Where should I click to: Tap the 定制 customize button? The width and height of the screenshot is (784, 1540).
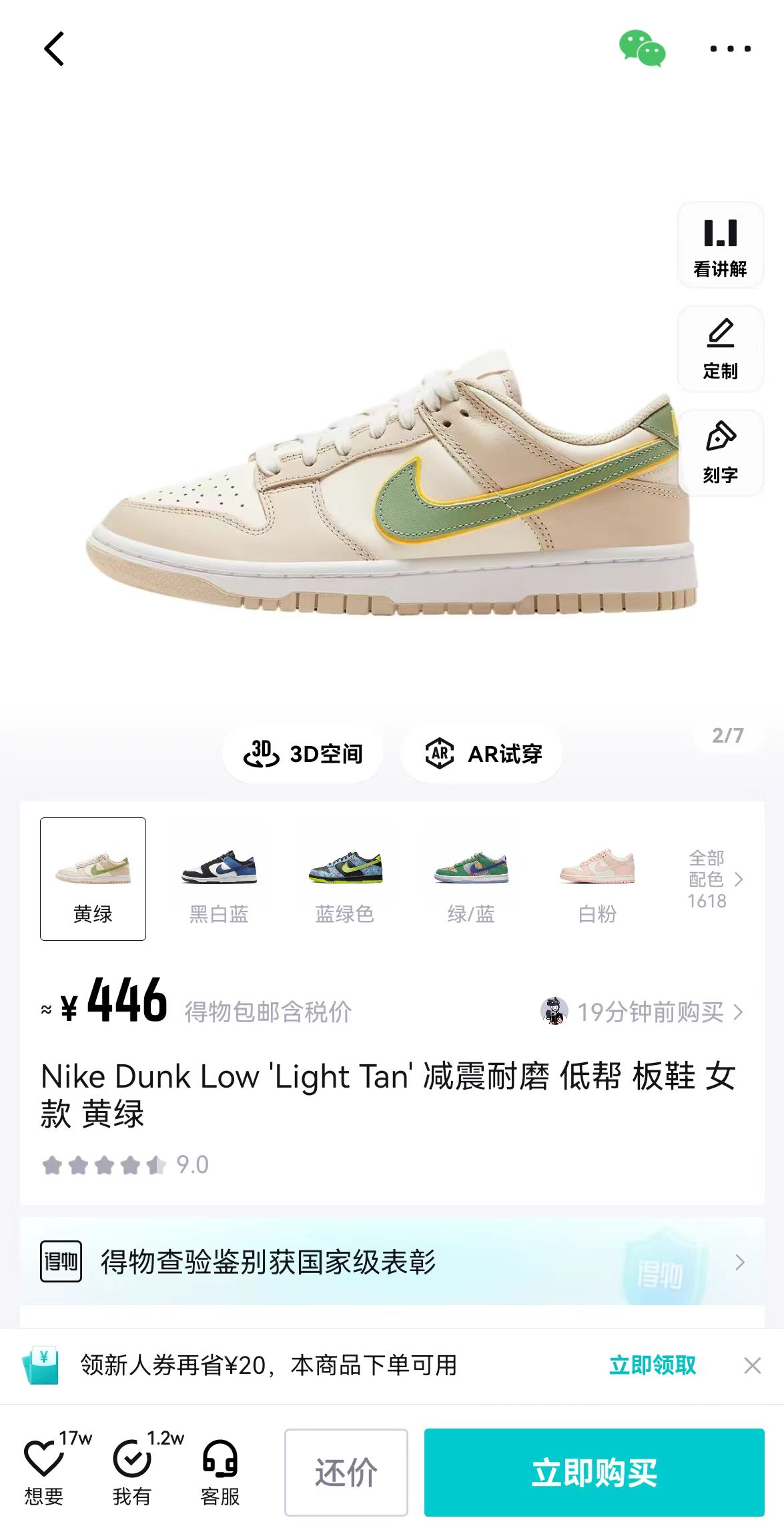tap(720, 349)
